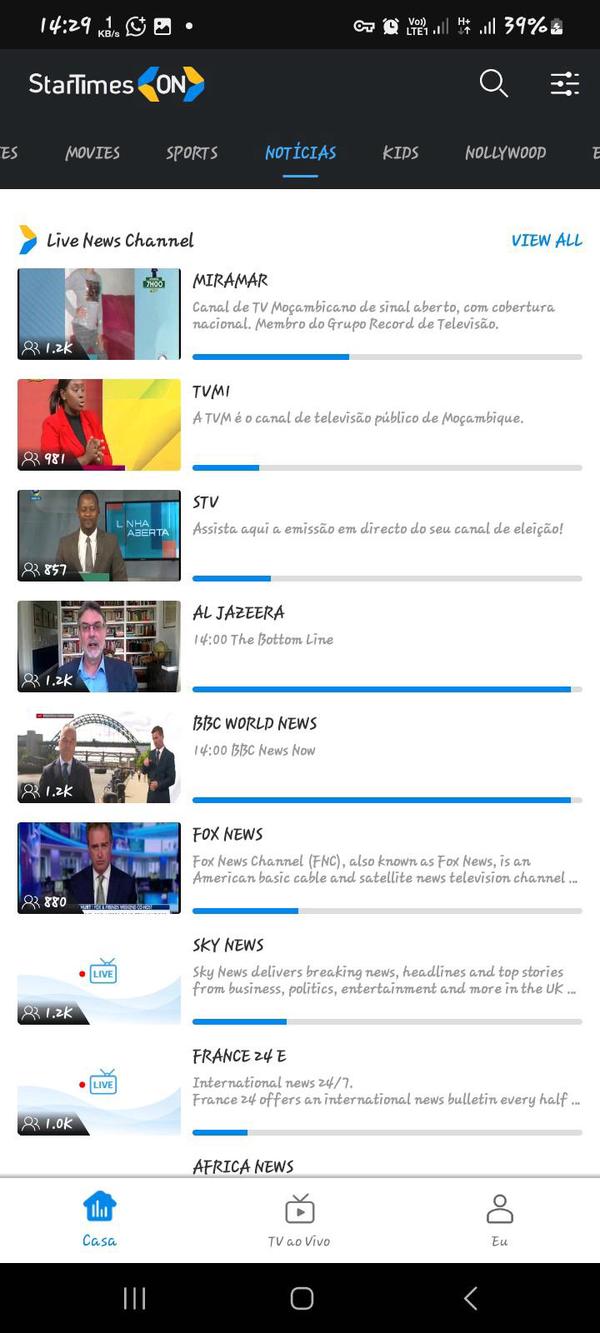
Task: Open the Eu profile tab
Action: (x=499, y=1219)
